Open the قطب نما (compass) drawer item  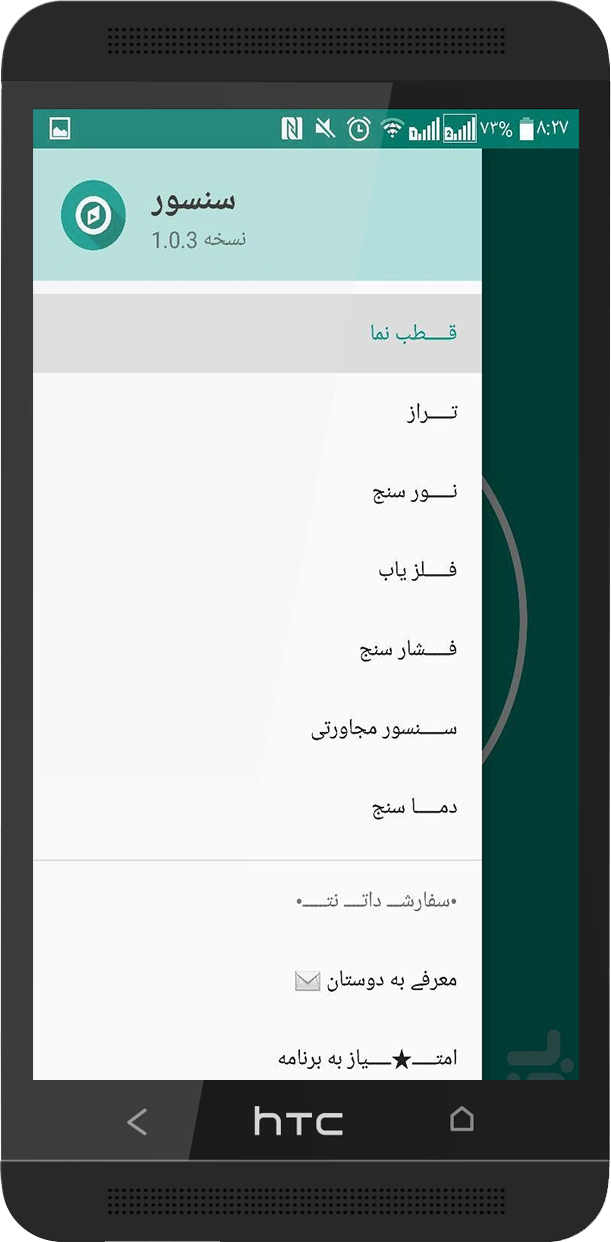[x=257, y=333]
